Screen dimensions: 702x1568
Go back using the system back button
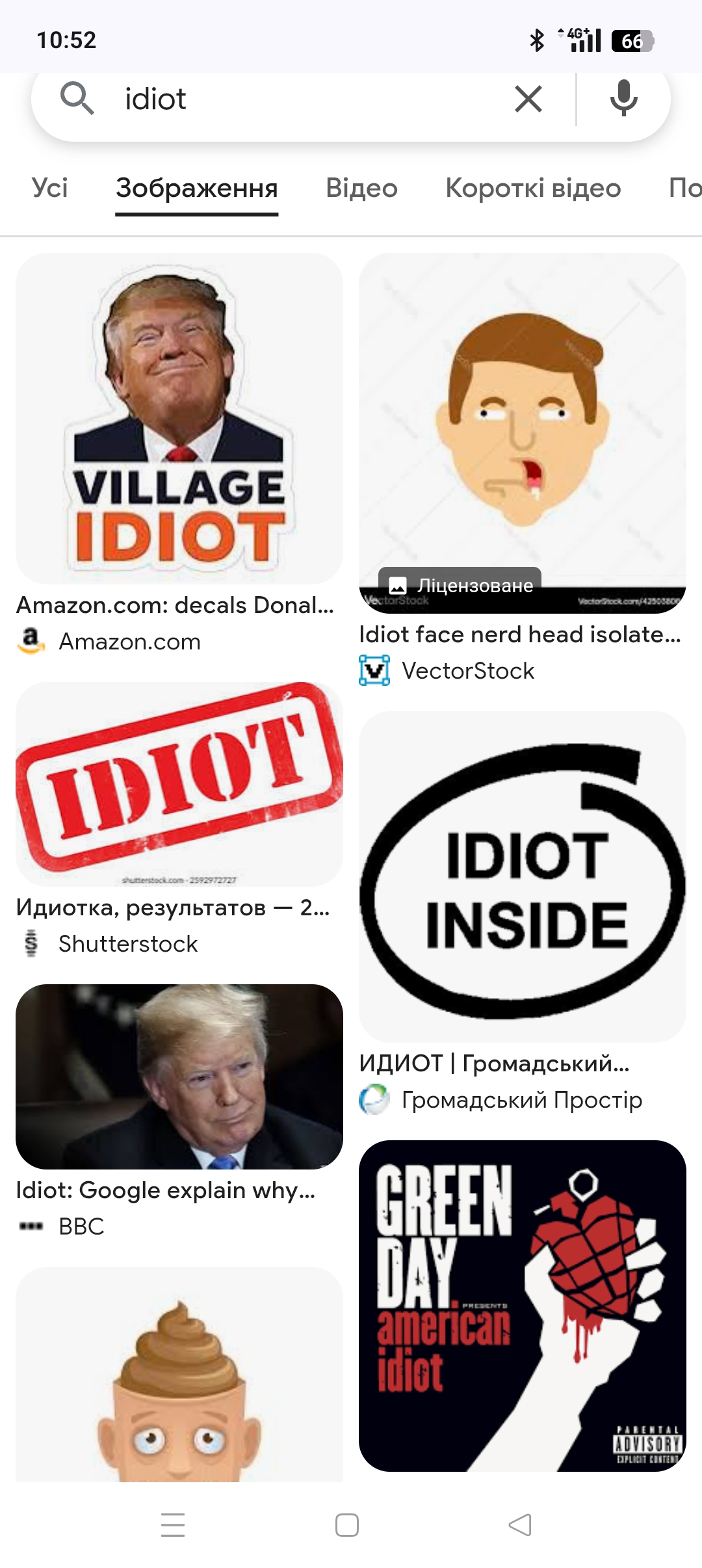click(520, 1525)
